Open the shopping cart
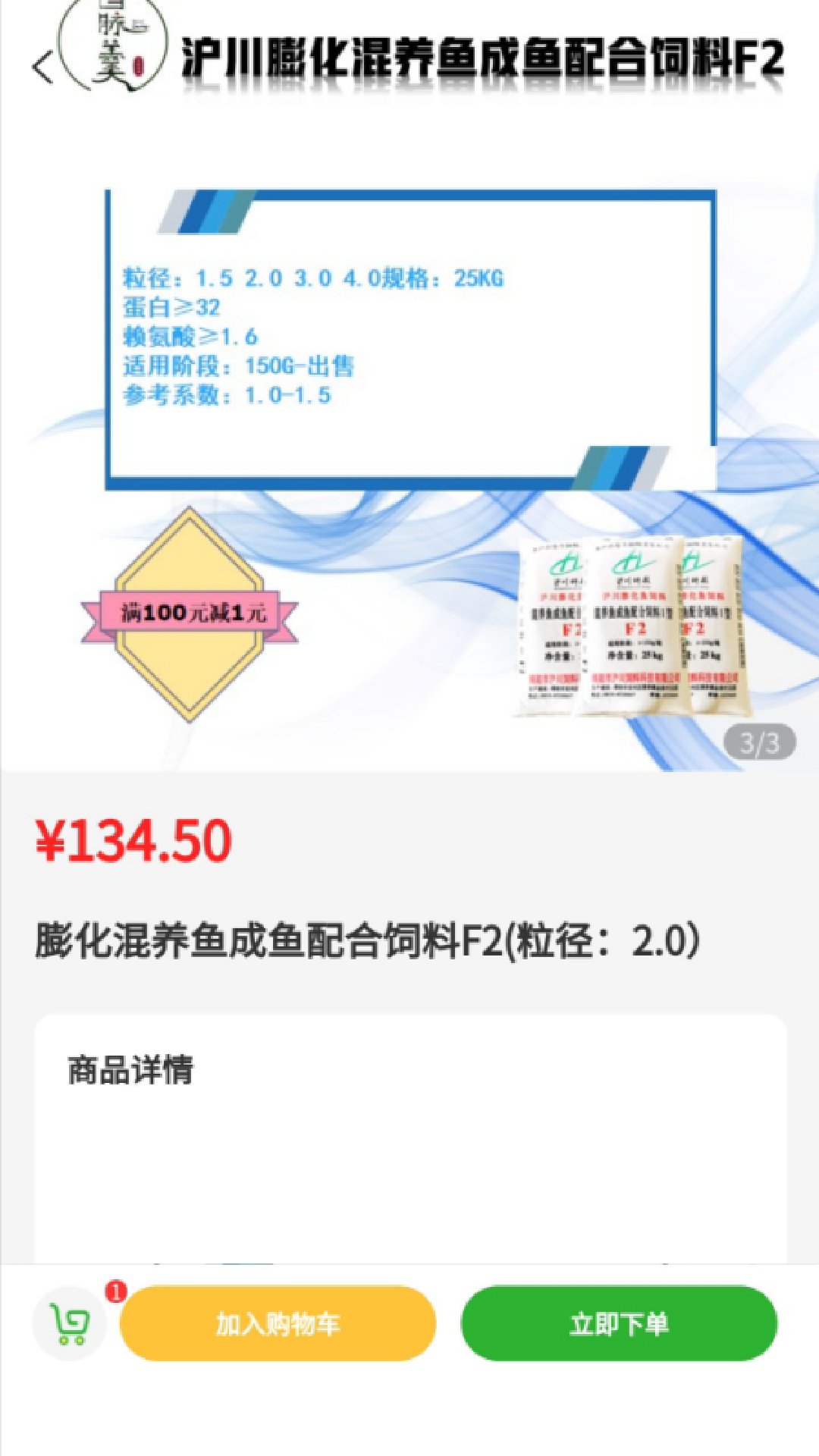Image resolution: width=819 pixels, height=1456 pixels. (69, 1323)
